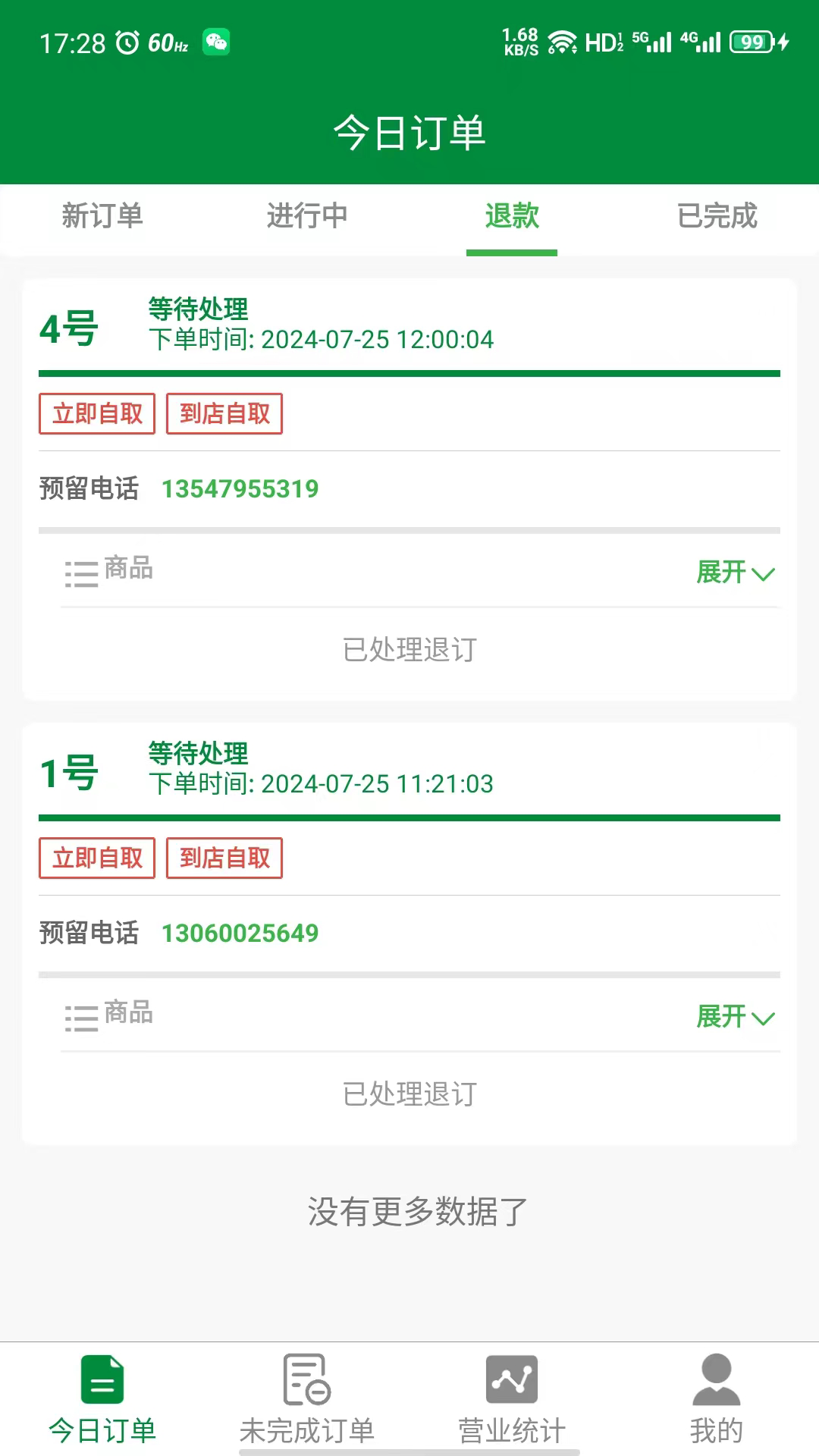Tap the WeChat icon in the status bar
This screenshot has width=819, height=1456.
click(x=216, y=43)
